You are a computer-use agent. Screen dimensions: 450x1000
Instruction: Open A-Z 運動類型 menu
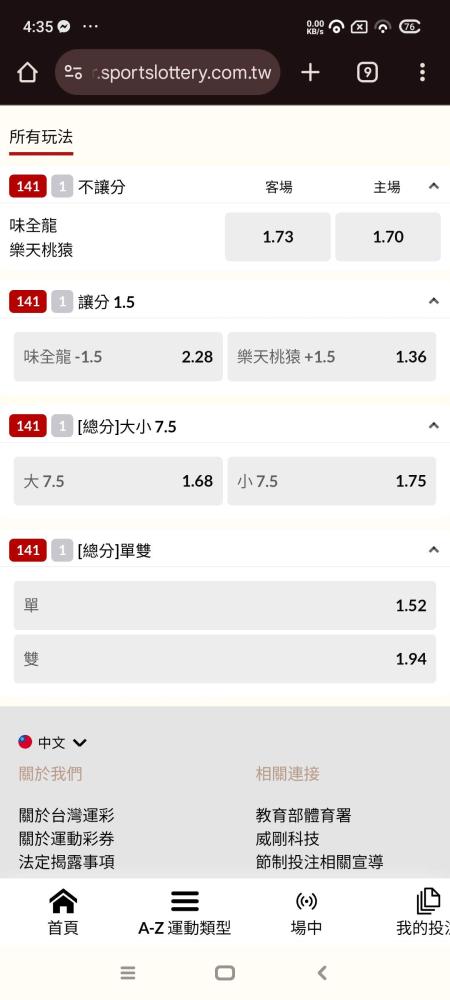coord(185,914)
